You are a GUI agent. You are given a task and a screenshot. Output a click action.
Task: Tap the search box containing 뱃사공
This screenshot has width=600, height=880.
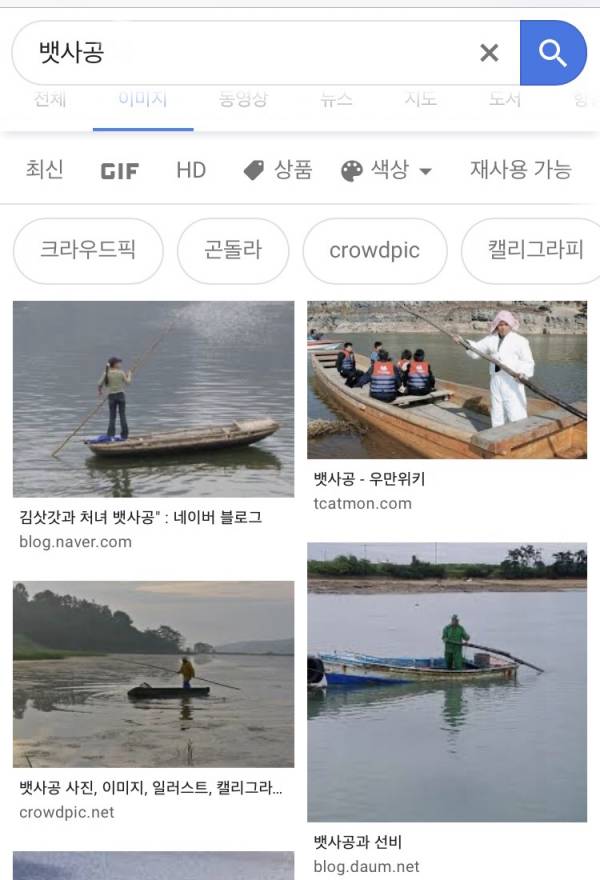coord(250,53)
